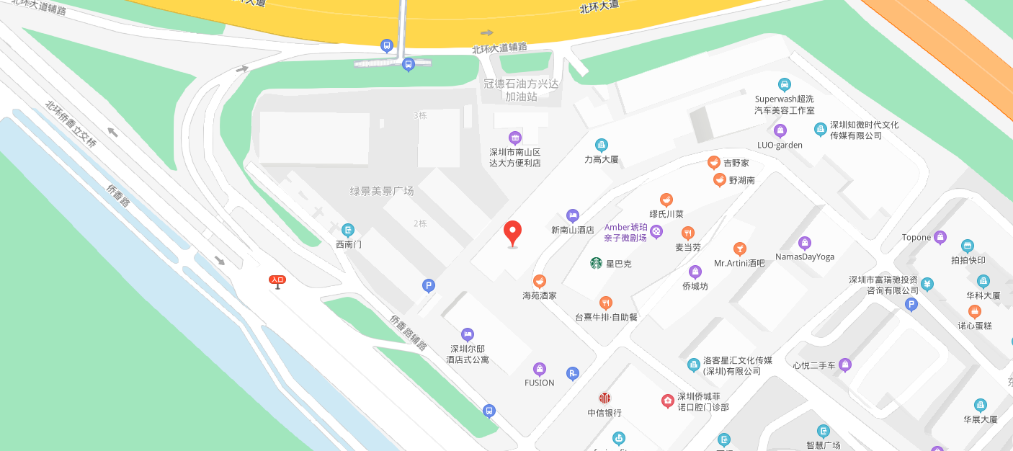This screenshot has height=451, width=1013.
Task: Open the 吉野家 restaurant marker
Action: point(713,162)
